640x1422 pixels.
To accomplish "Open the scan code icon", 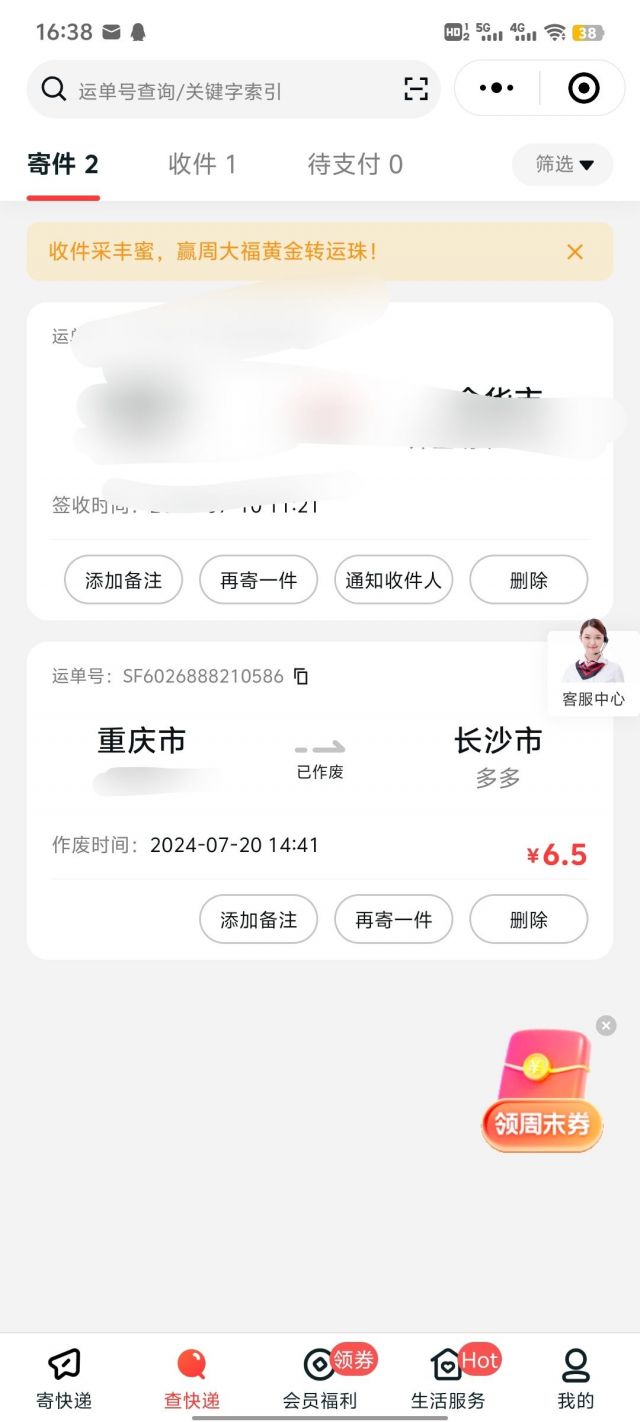I will (416, 90).
